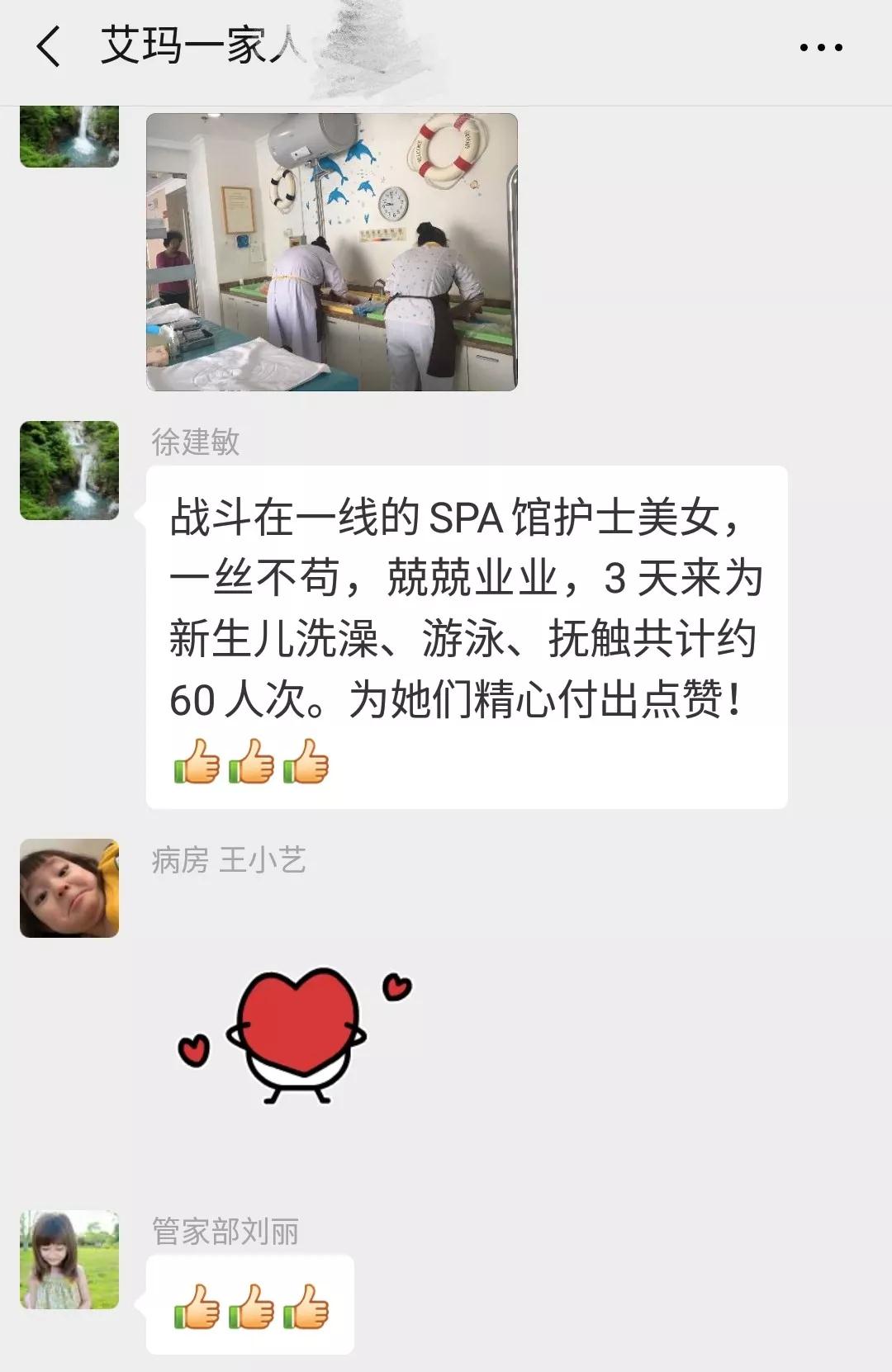Open 管家部刘丽's avatar profile
The width and height of the screenshot is (892, 1372).
click(x=69, y=1260)
